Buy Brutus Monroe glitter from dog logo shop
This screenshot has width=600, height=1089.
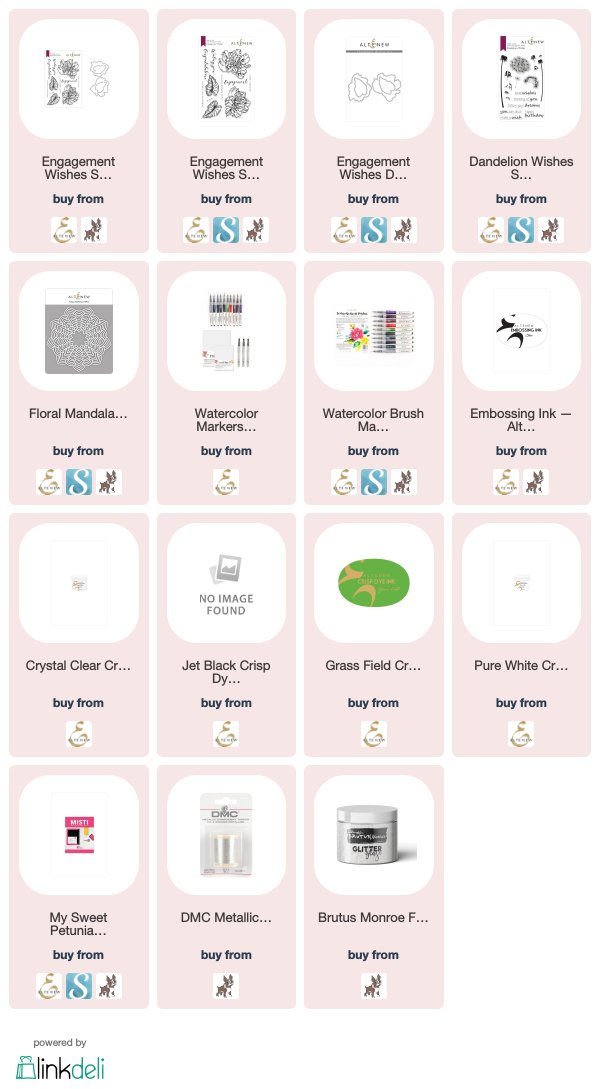(x=374, y=986)
